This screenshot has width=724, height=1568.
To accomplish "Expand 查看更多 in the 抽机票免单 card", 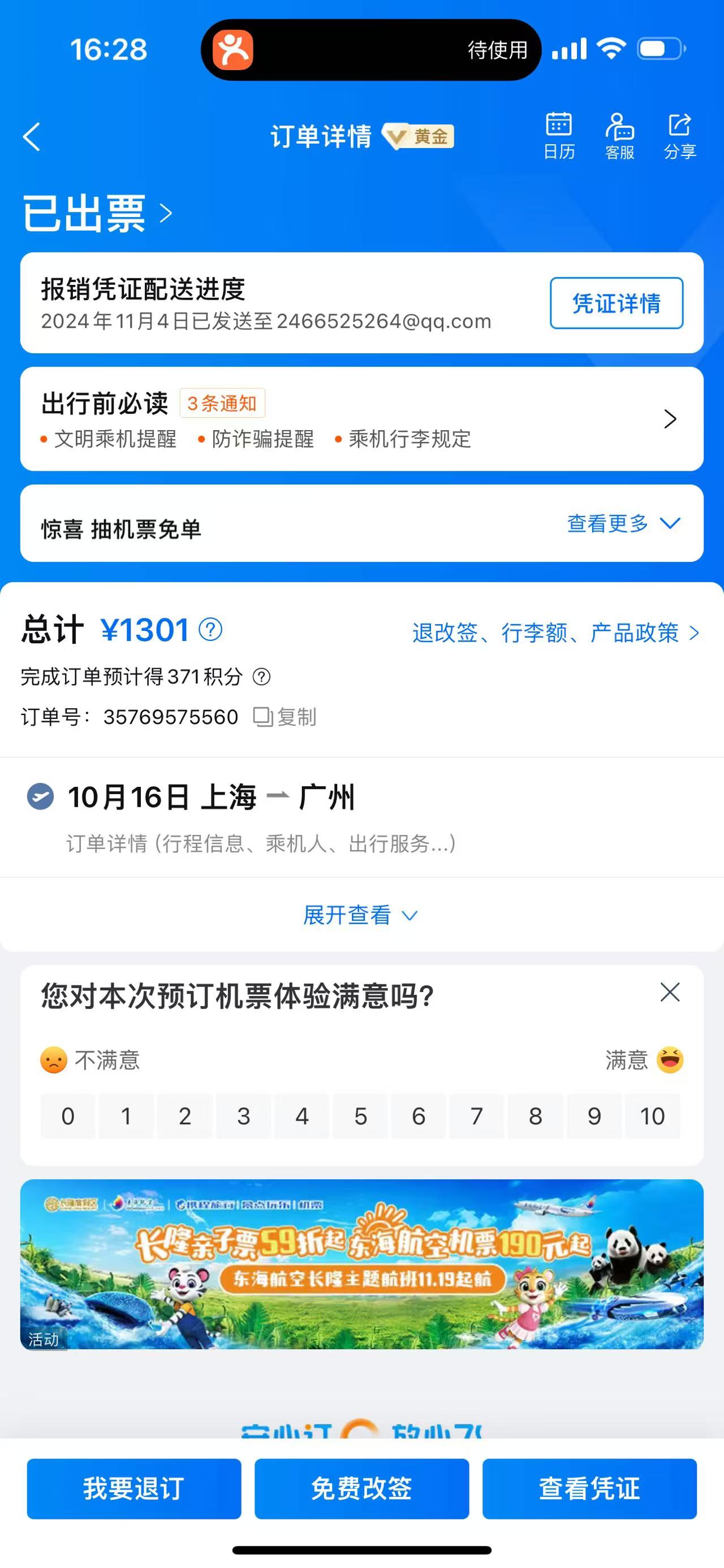I will (x=623, y=523).
